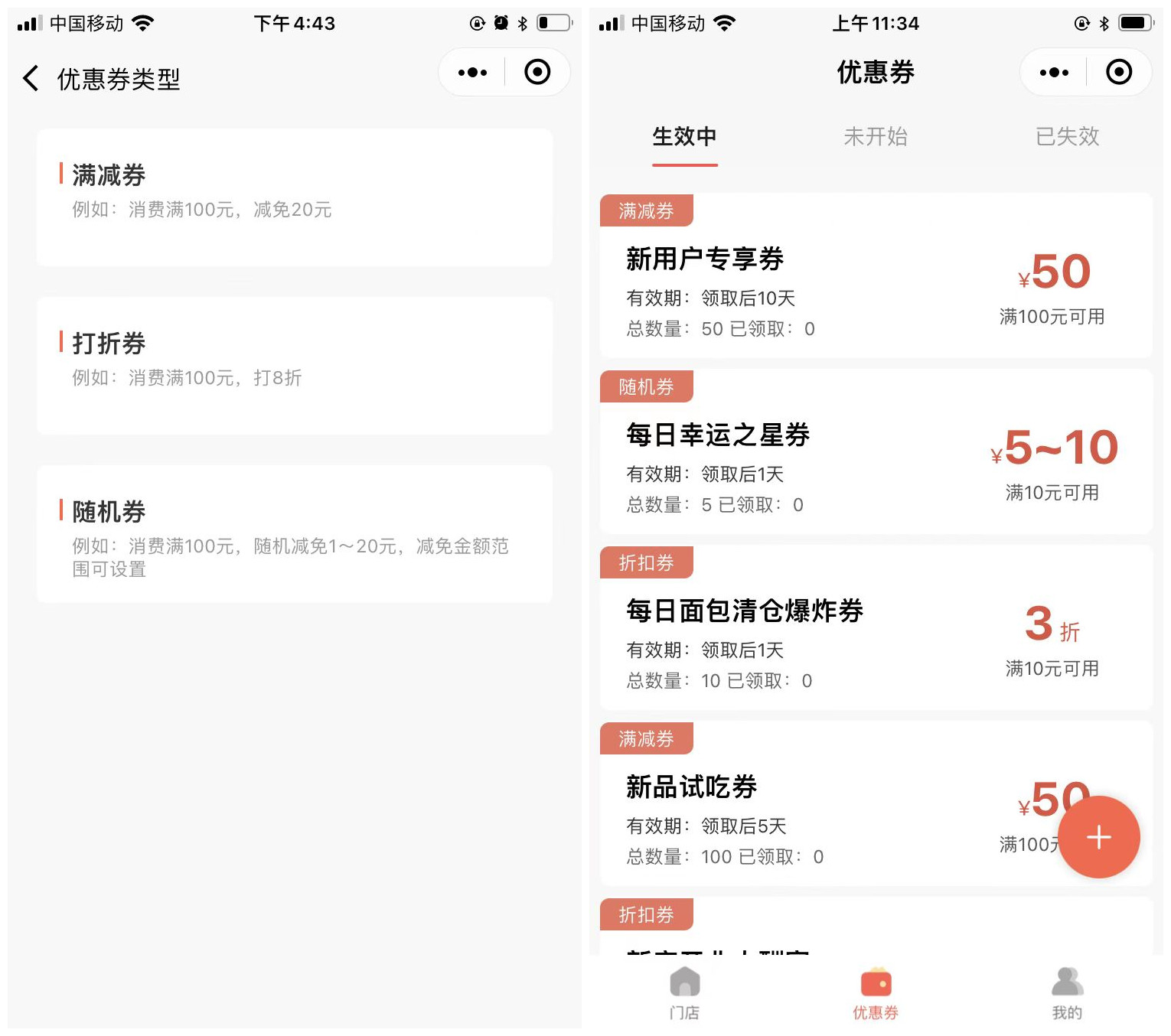Add a new coupon with the plus button
This screenshot has height=1036, width=1171.
(x=1098, y=837)
